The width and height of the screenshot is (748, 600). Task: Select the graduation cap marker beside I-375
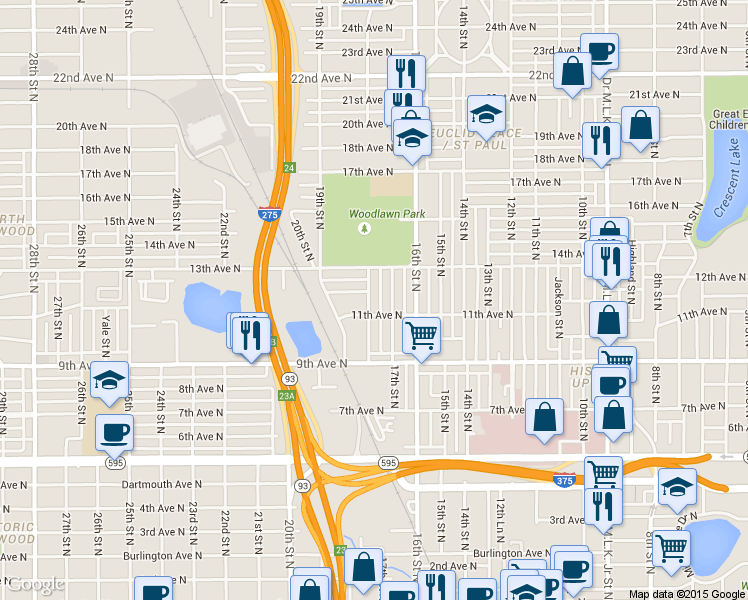coord(677,486)
